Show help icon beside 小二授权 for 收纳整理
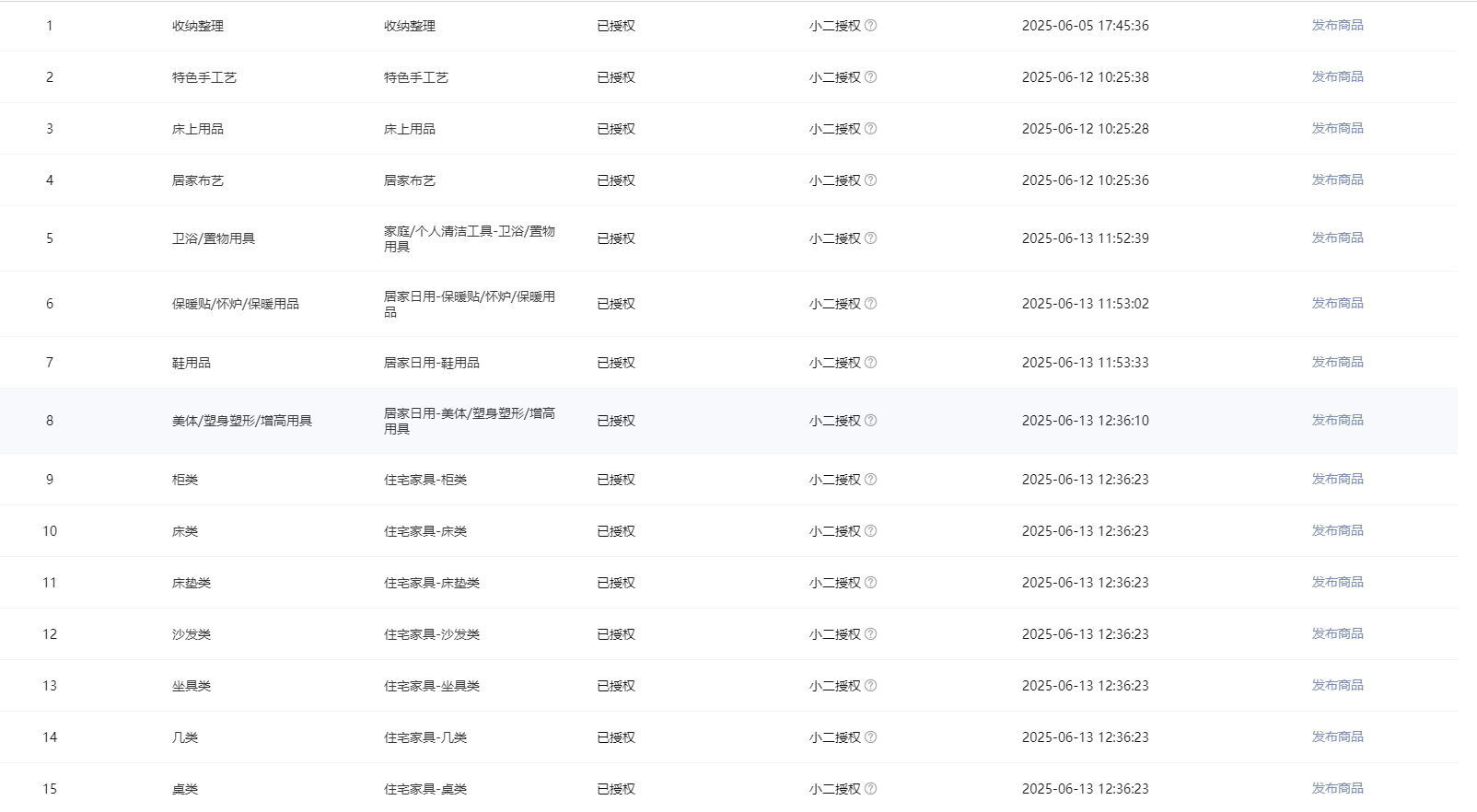Screen dimensions: 1477x812 [871, 26]
